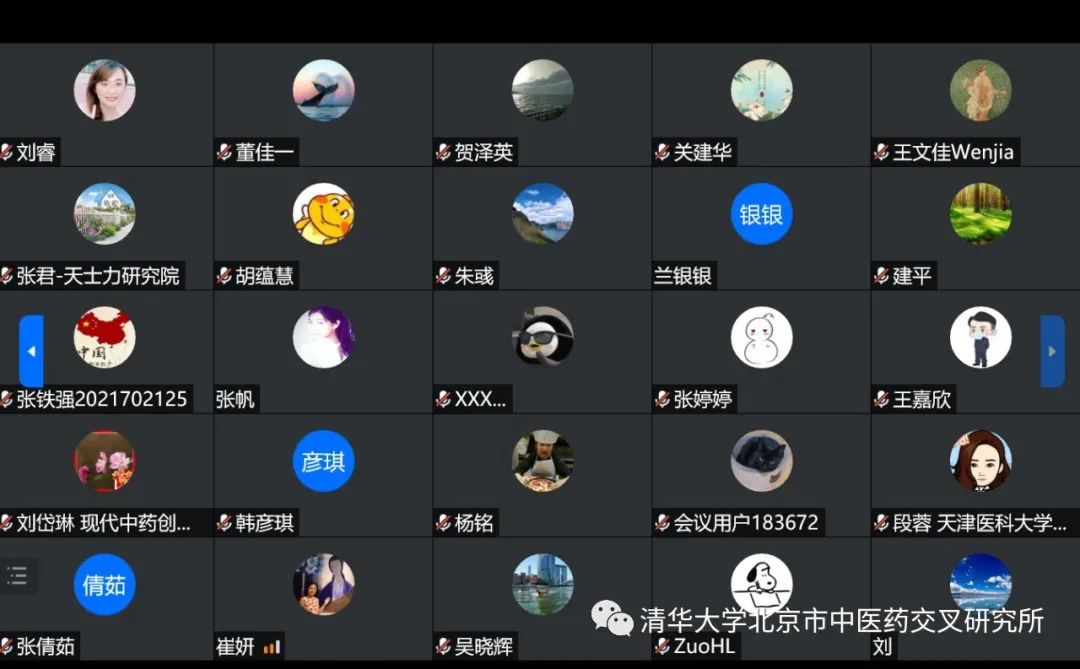Select 张婷婷's participant tile

tap(761, 351)
